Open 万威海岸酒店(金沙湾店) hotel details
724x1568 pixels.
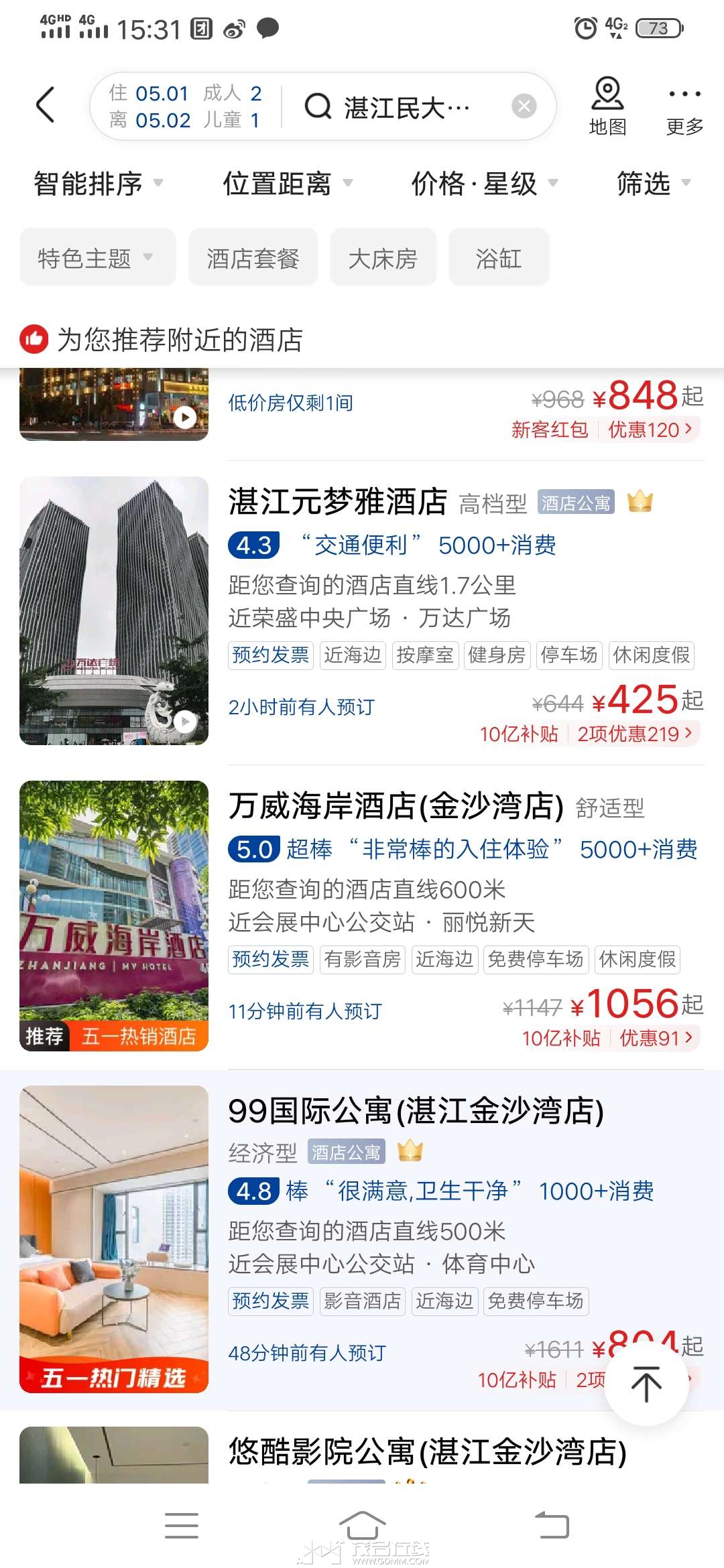(362, 916)
